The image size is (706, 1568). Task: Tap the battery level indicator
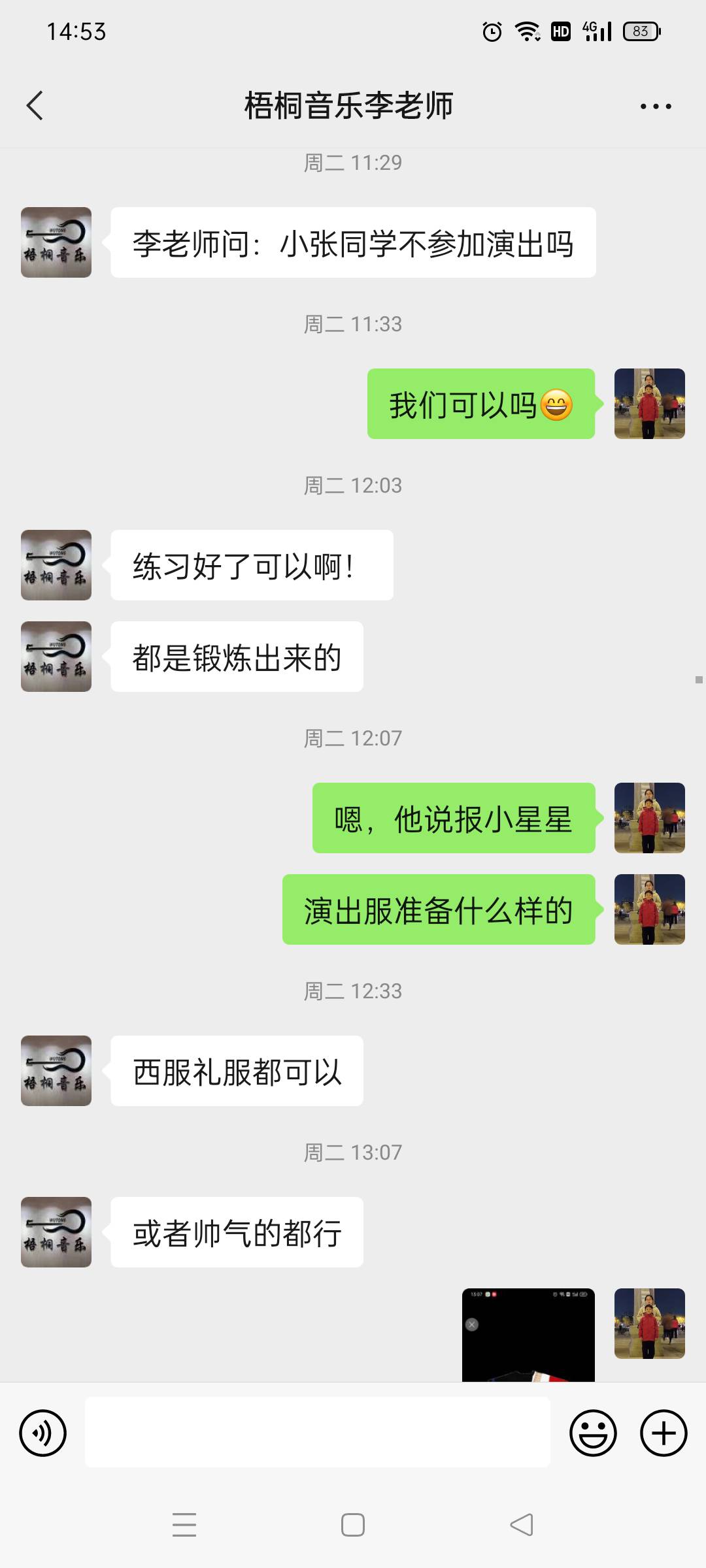coord(639,30)
